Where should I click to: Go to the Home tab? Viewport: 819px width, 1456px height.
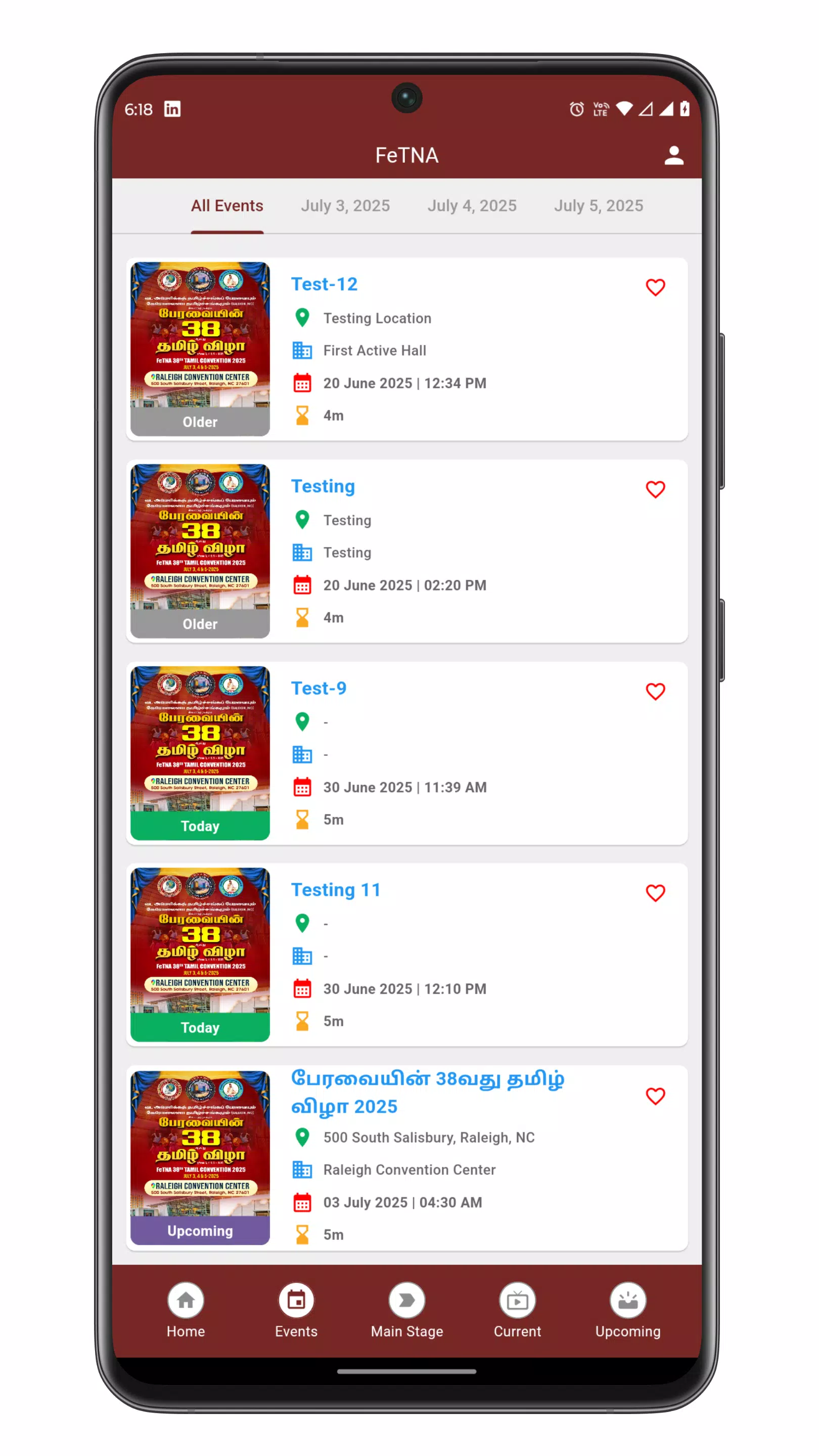coord(186,1311)
